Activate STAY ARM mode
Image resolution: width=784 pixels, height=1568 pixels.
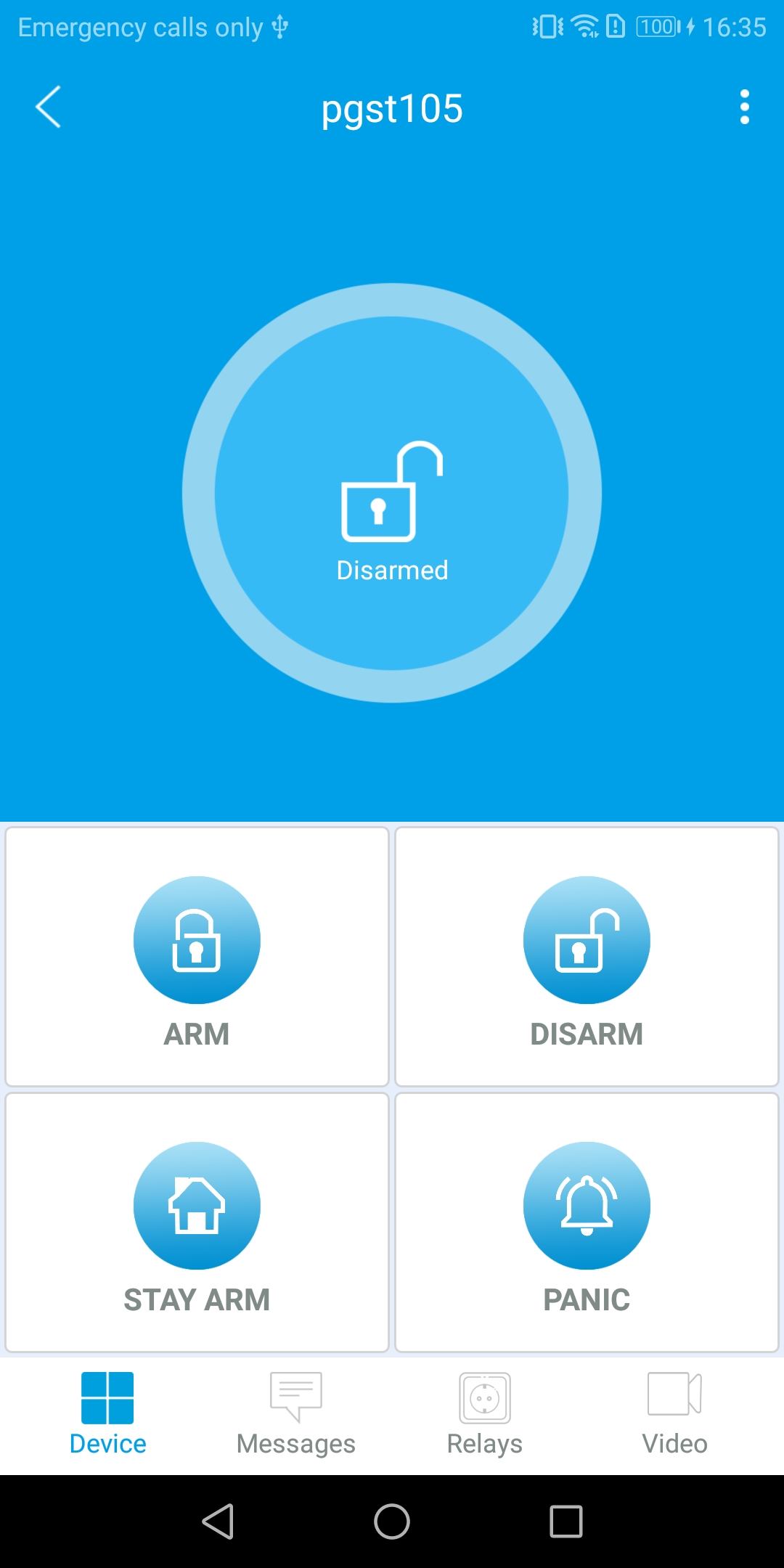[197, 1222]
